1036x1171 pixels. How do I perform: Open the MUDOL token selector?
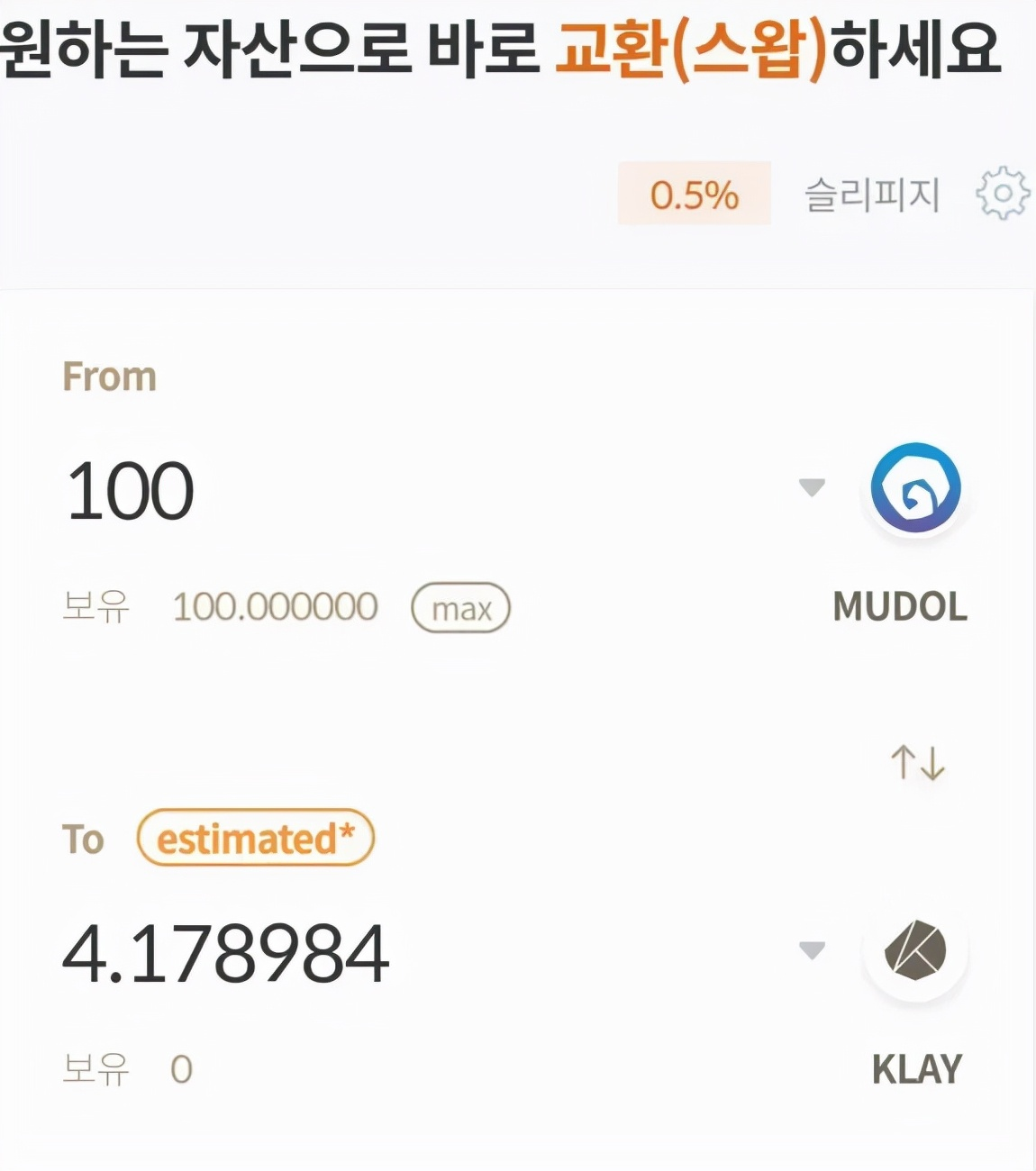(914, 488)
